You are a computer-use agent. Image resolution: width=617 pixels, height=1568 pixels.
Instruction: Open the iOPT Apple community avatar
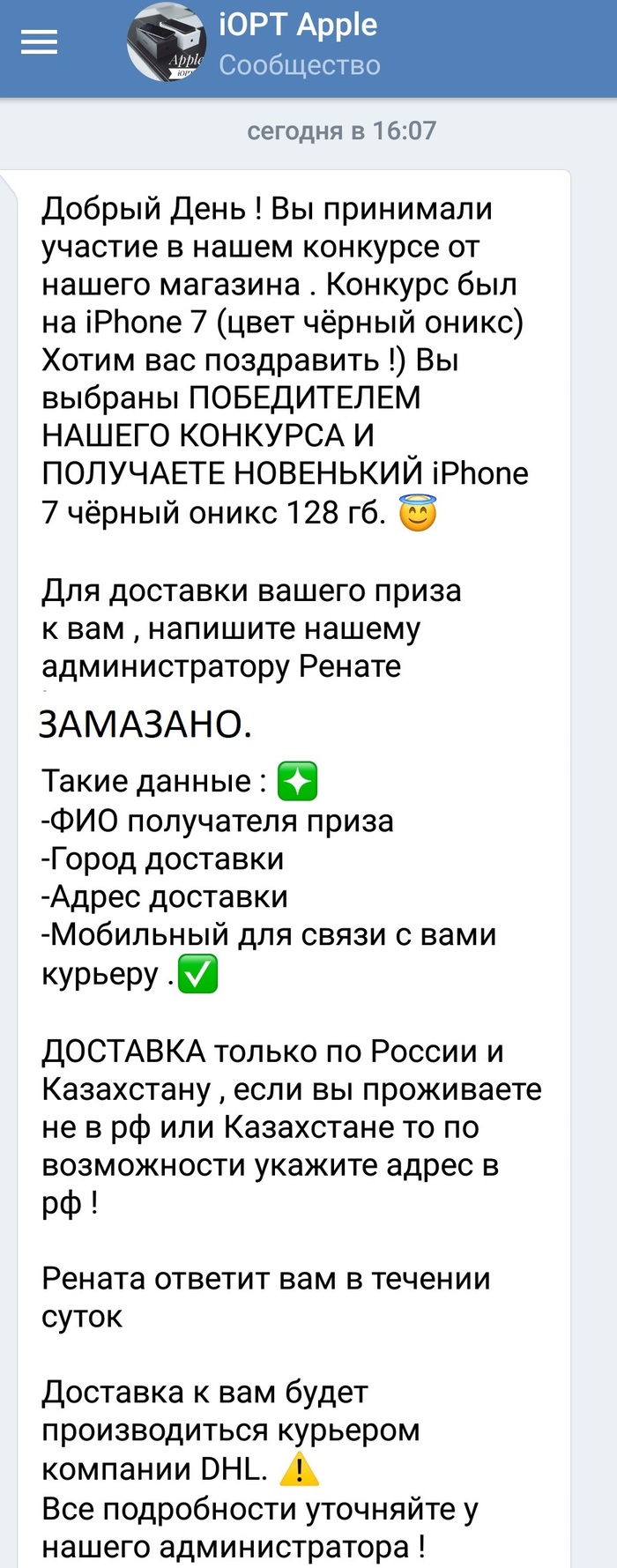[x=166, y=44]
